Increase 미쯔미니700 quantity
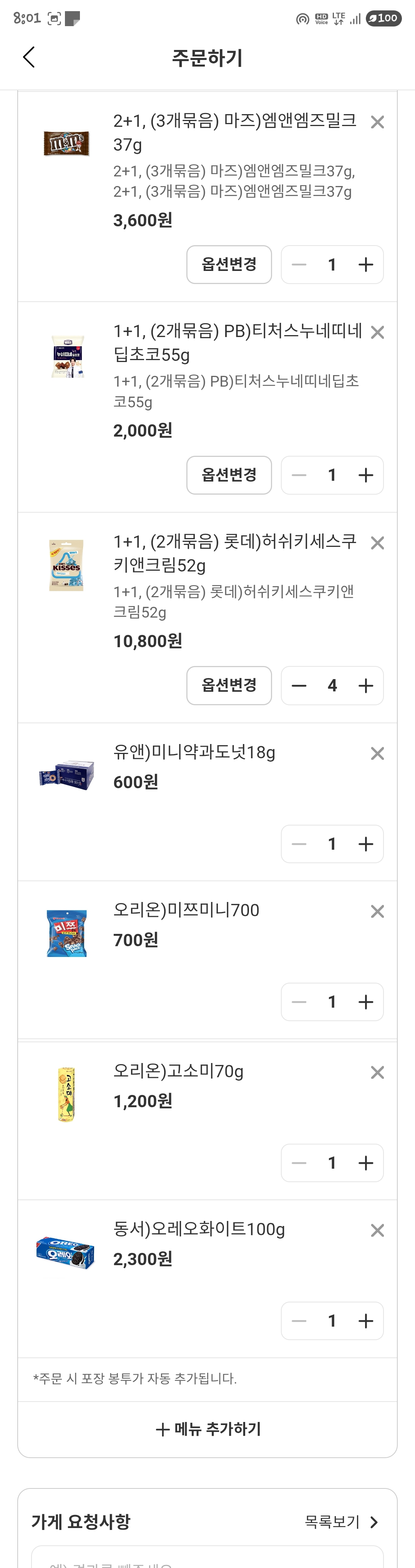The width and height of the screenshot is (415, 1568). (366, 1002)
